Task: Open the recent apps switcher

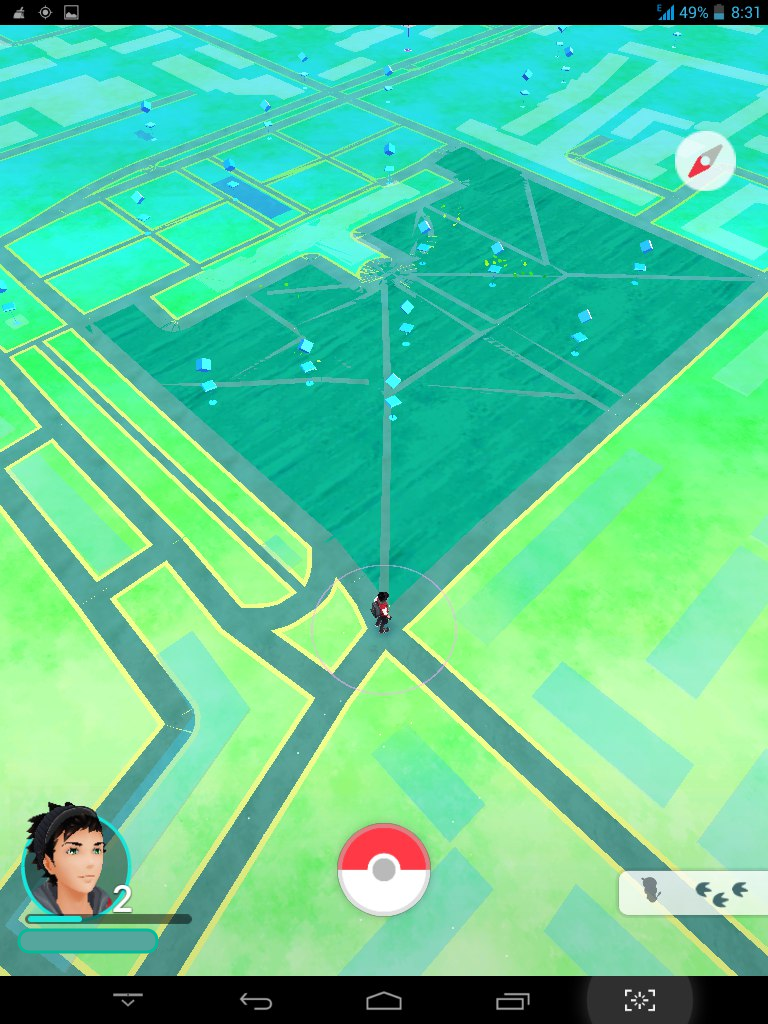Action: 513,1000
